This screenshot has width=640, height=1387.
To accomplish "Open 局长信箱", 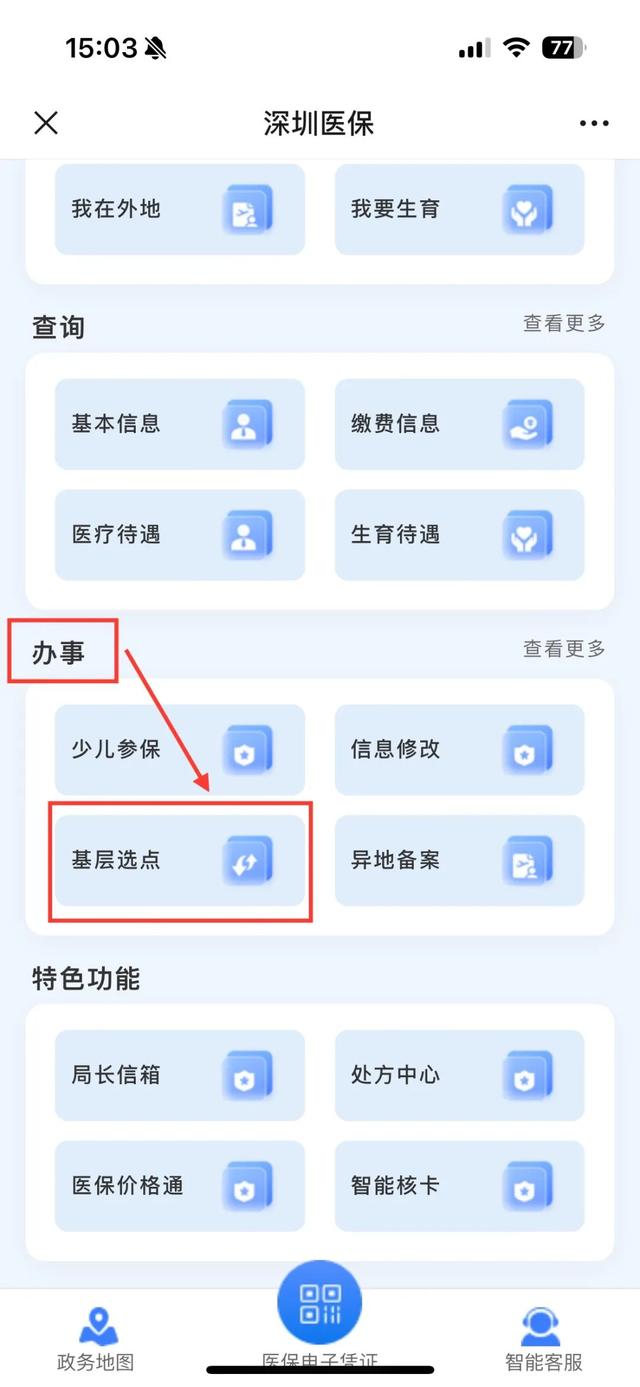I will (x=180, y=1076).
